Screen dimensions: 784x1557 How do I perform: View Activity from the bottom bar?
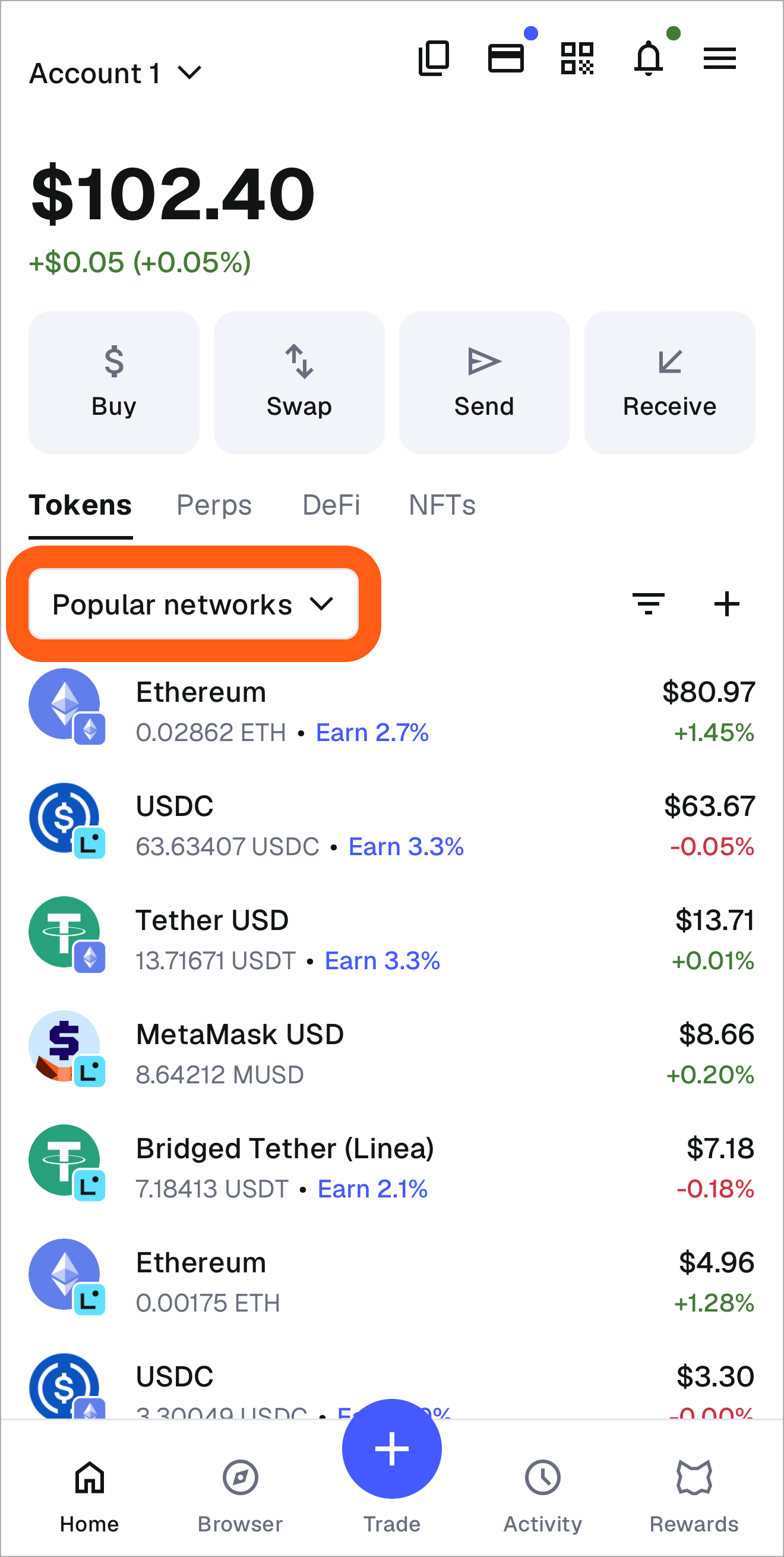[542, 1499]
